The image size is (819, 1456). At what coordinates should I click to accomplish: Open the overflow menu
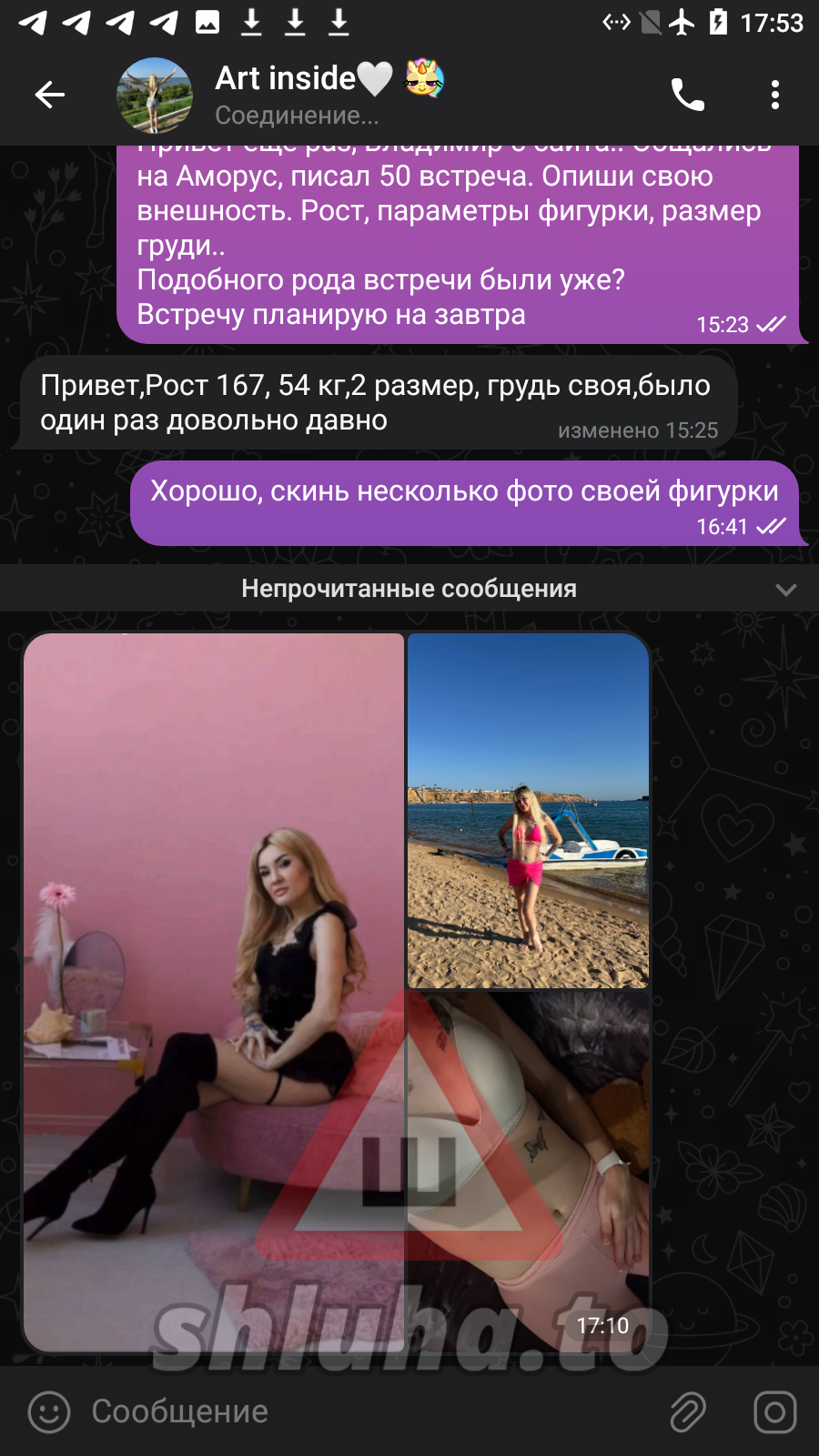click(x=774, y=95)
